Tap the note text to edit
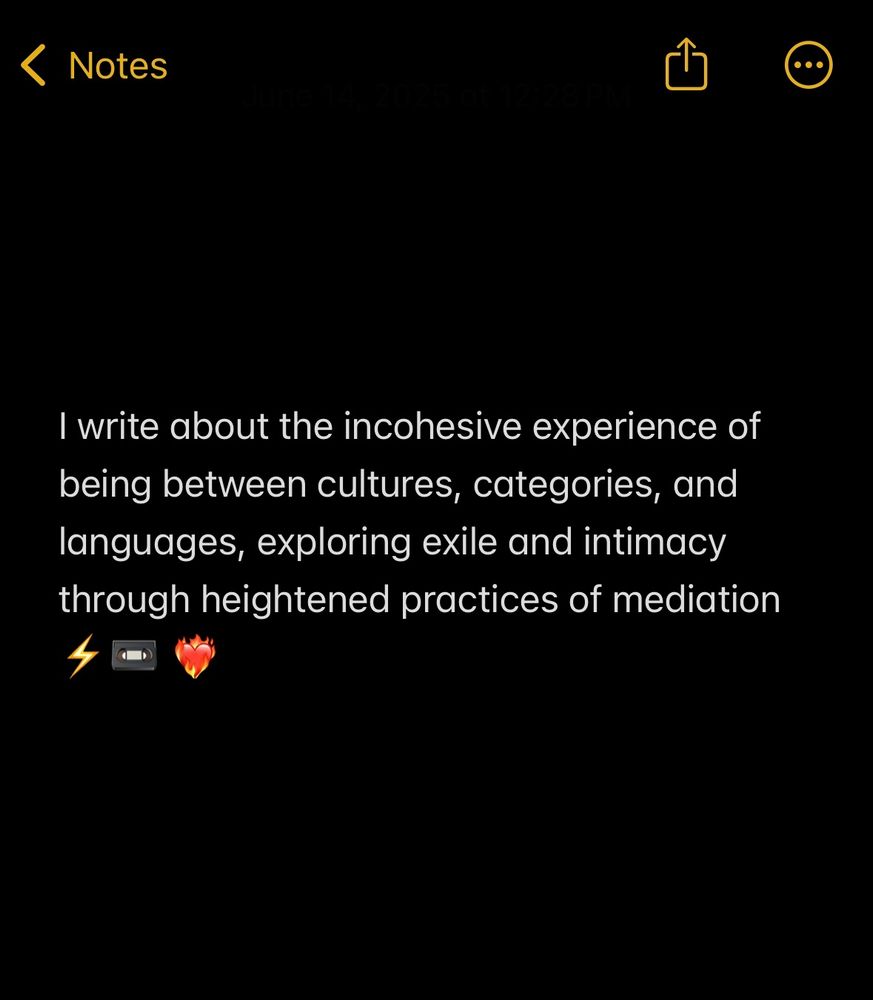 [420, 542]
